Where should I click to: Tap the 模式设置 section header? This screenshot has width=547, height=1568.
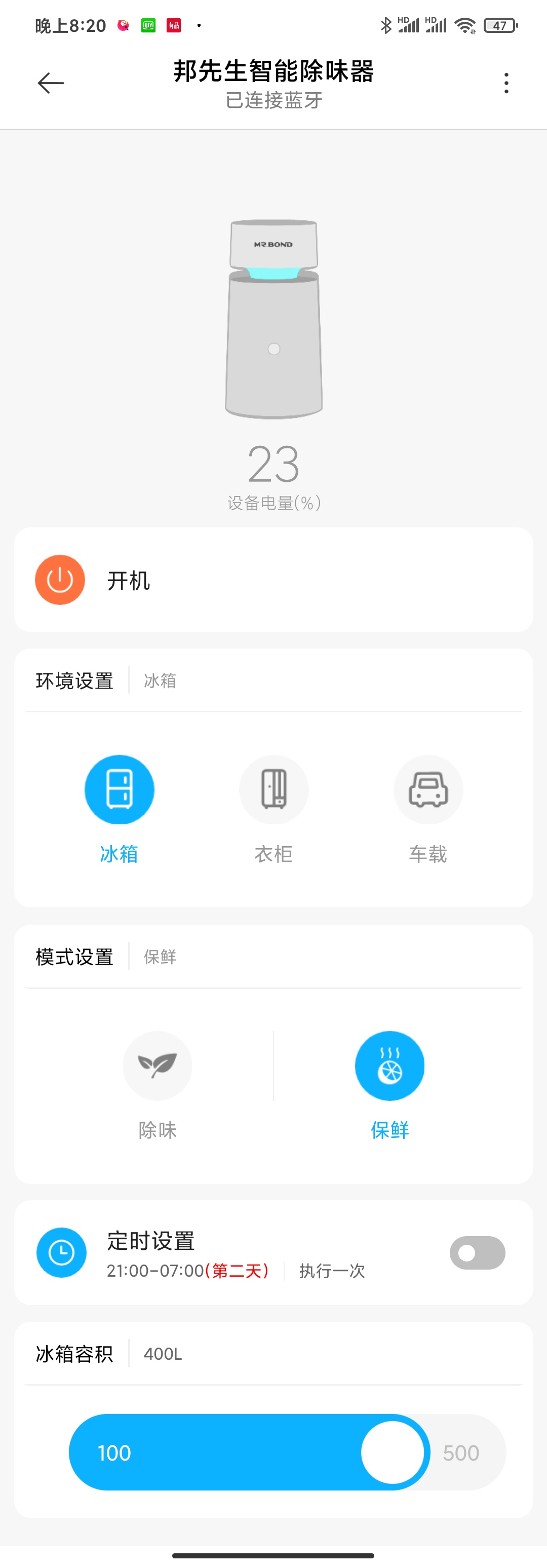pyautogui.click(x=73, y=957)
